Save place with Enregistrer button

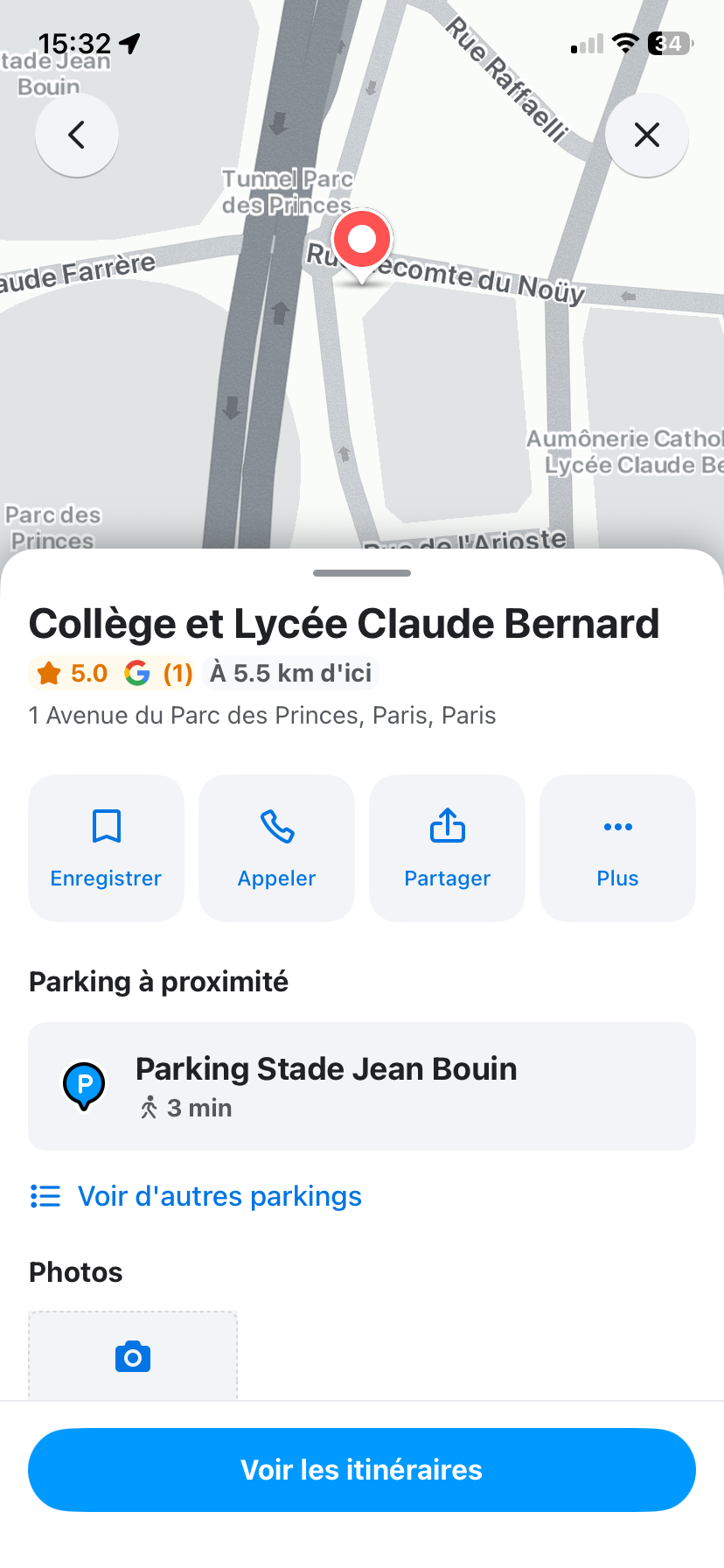point(106,847)
